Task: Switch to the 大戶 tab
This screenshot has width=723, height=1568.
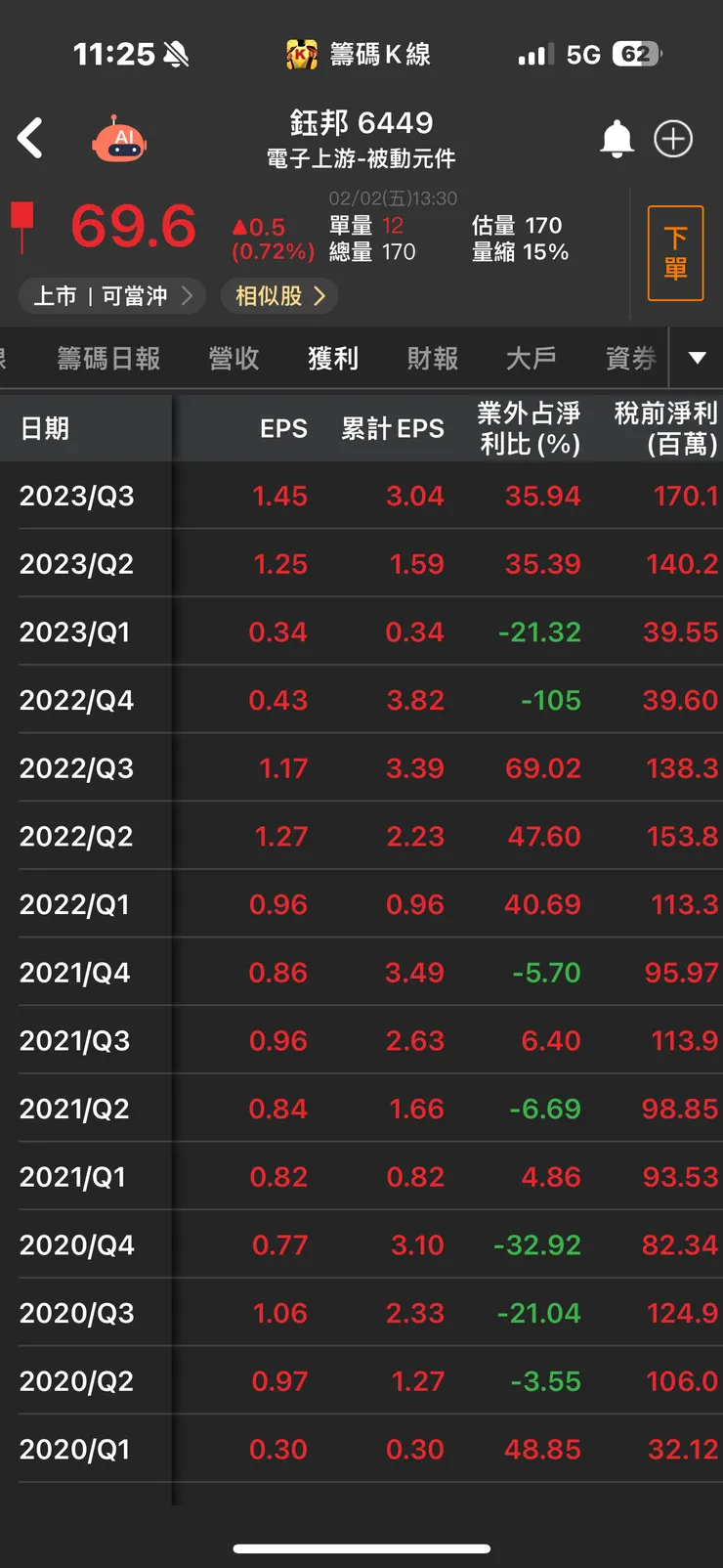Action: pyautogui.click(x=532, y=359)
